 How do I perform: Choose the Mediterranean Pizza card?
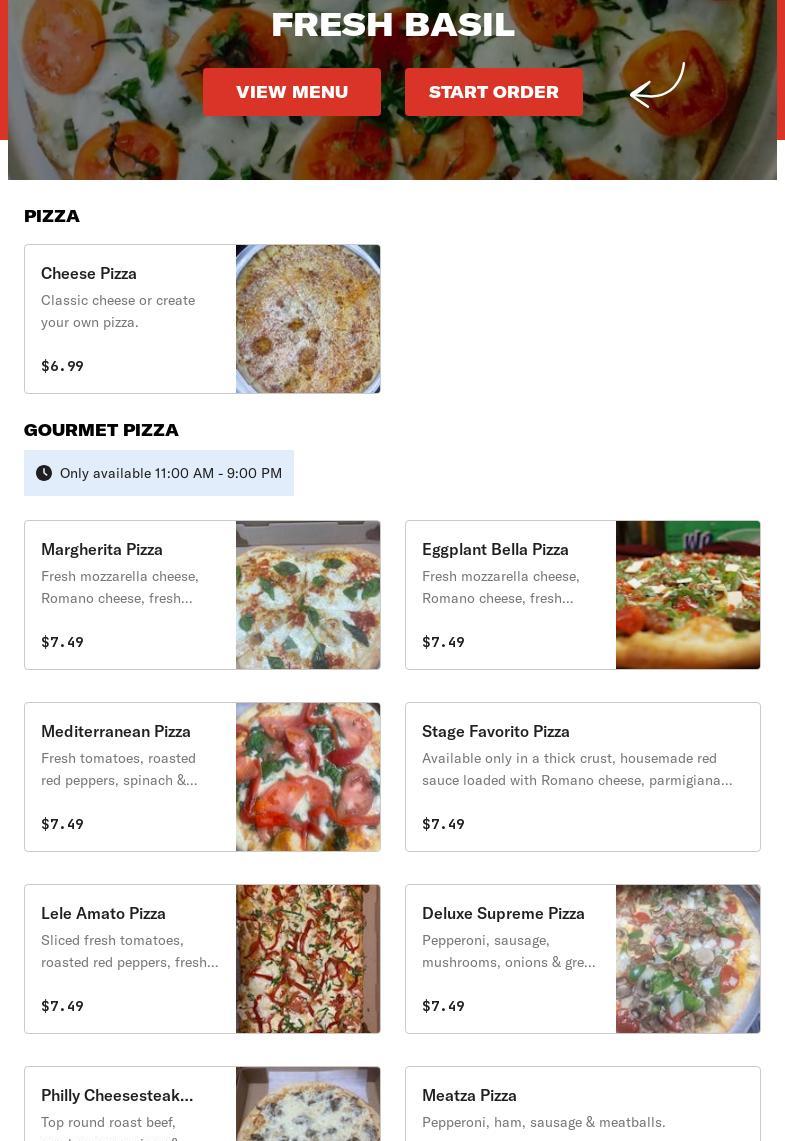(202, 777)
